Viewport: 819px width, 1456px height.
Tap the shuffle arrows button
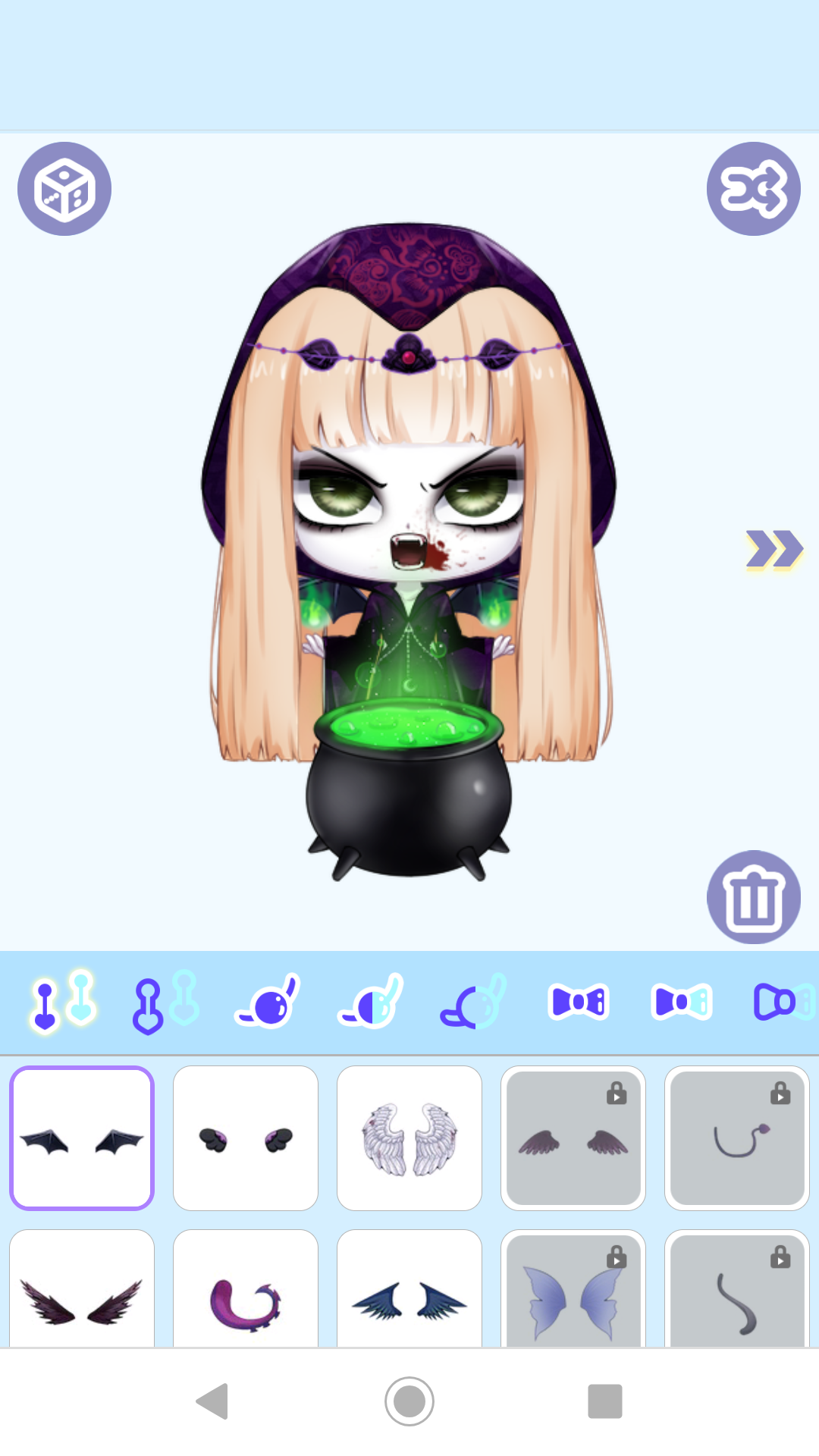[x=753, y=189]
